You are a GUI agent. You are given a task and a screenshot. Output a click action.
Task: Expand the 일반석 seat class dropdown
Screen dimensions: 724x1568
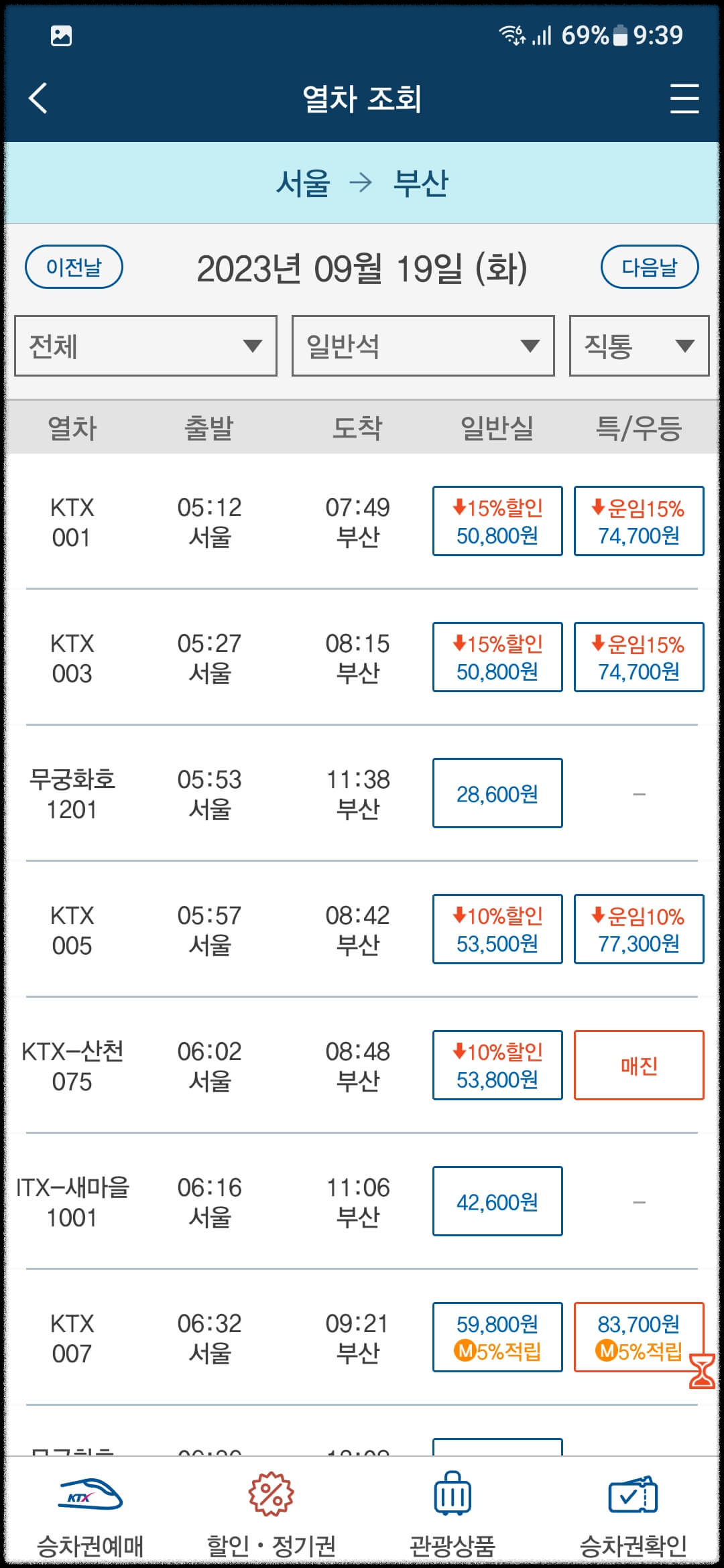point(422,346)
